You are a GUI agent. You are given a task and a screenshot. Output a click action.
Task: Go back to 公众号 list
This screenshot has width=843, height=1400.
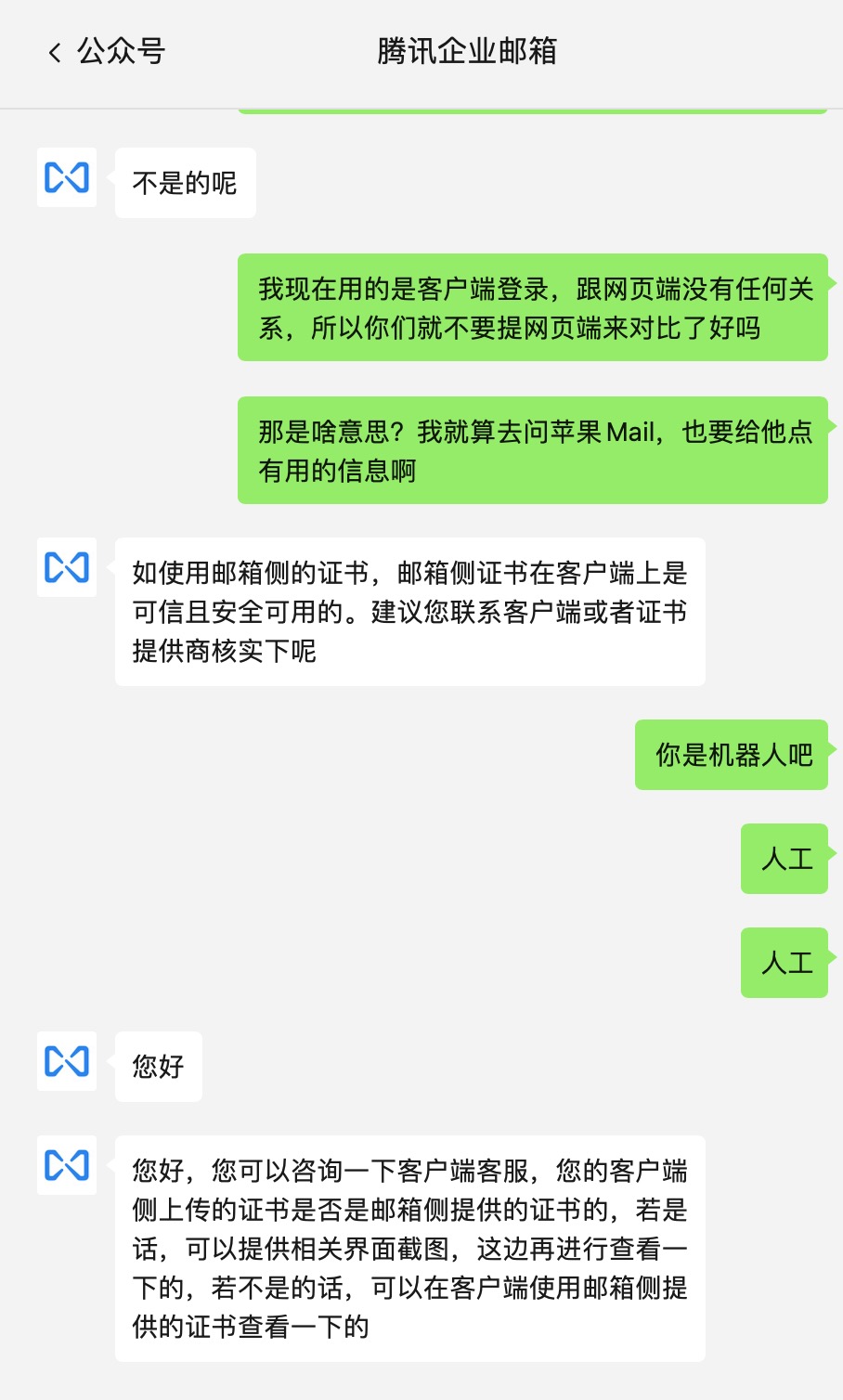pos(105,52)
